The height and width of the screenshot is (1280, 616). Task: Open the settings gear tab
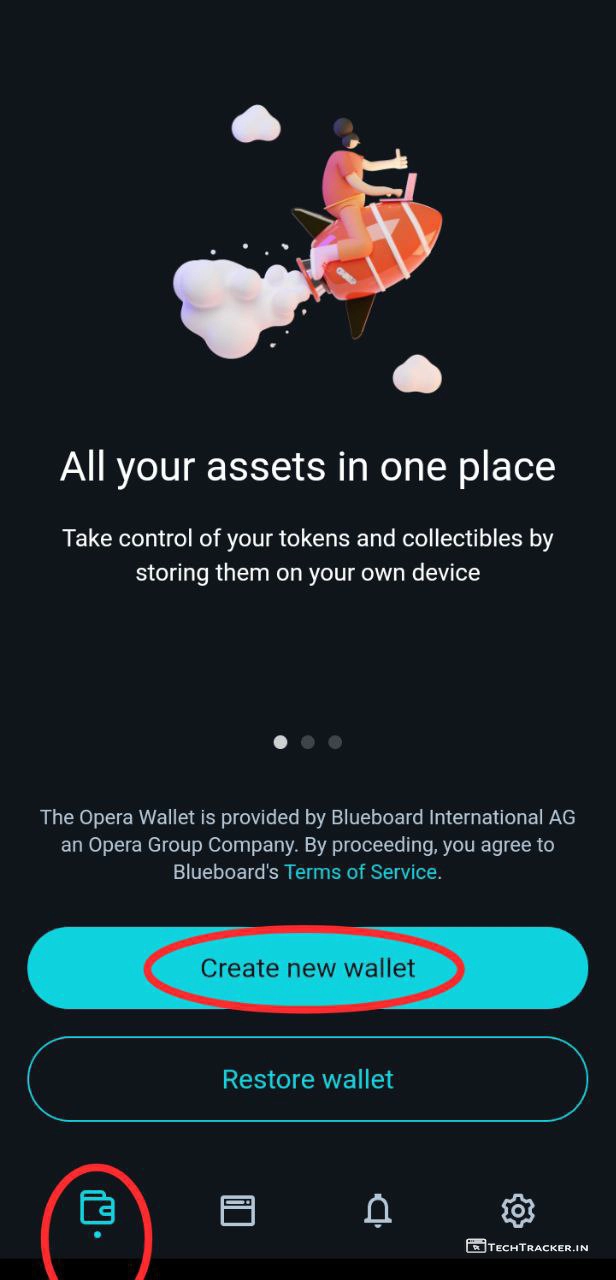click(517, 1210)
